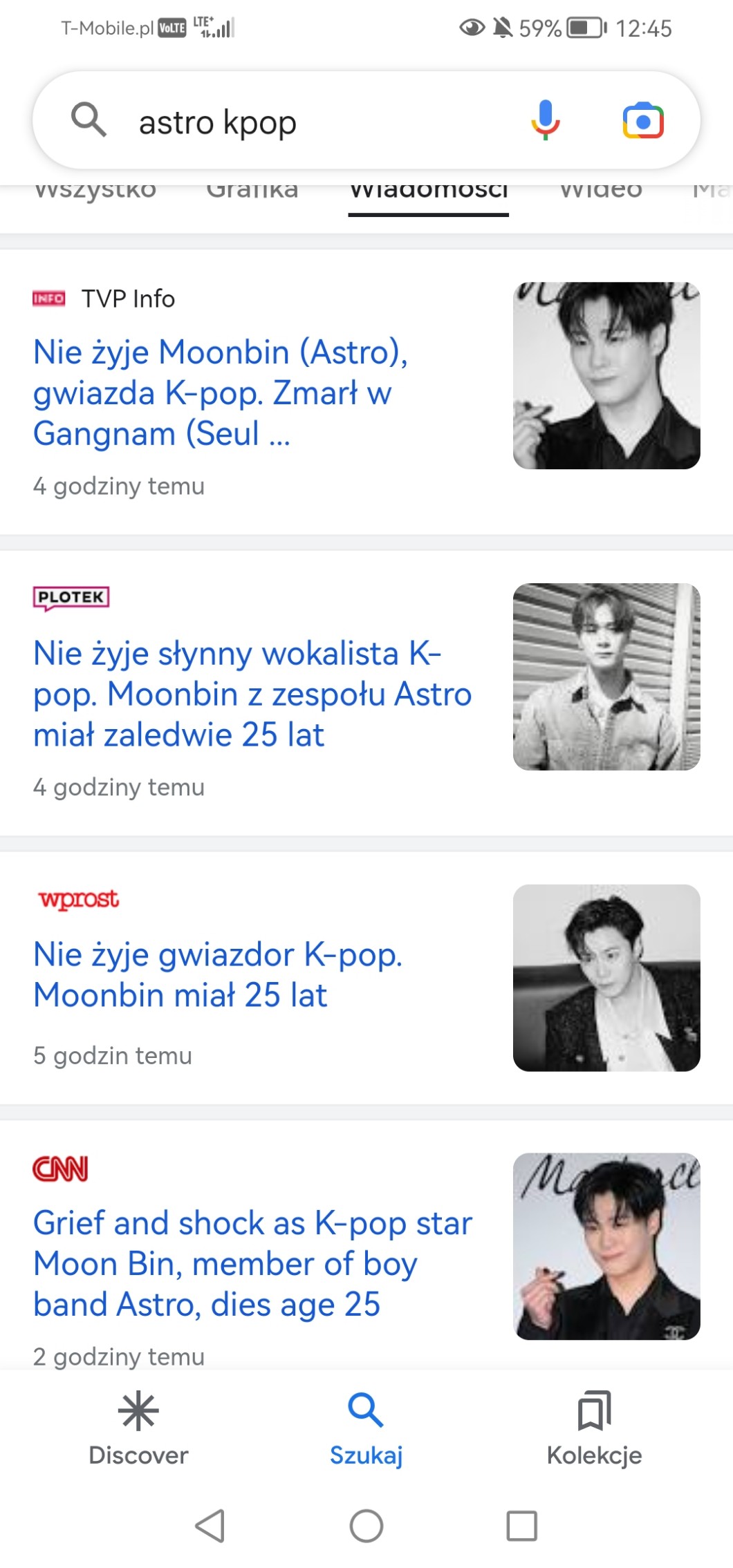Open CNN's Grief and shock article
Image resolution: width=733 pixels, height=1568 pixels.
[252, 1263]
